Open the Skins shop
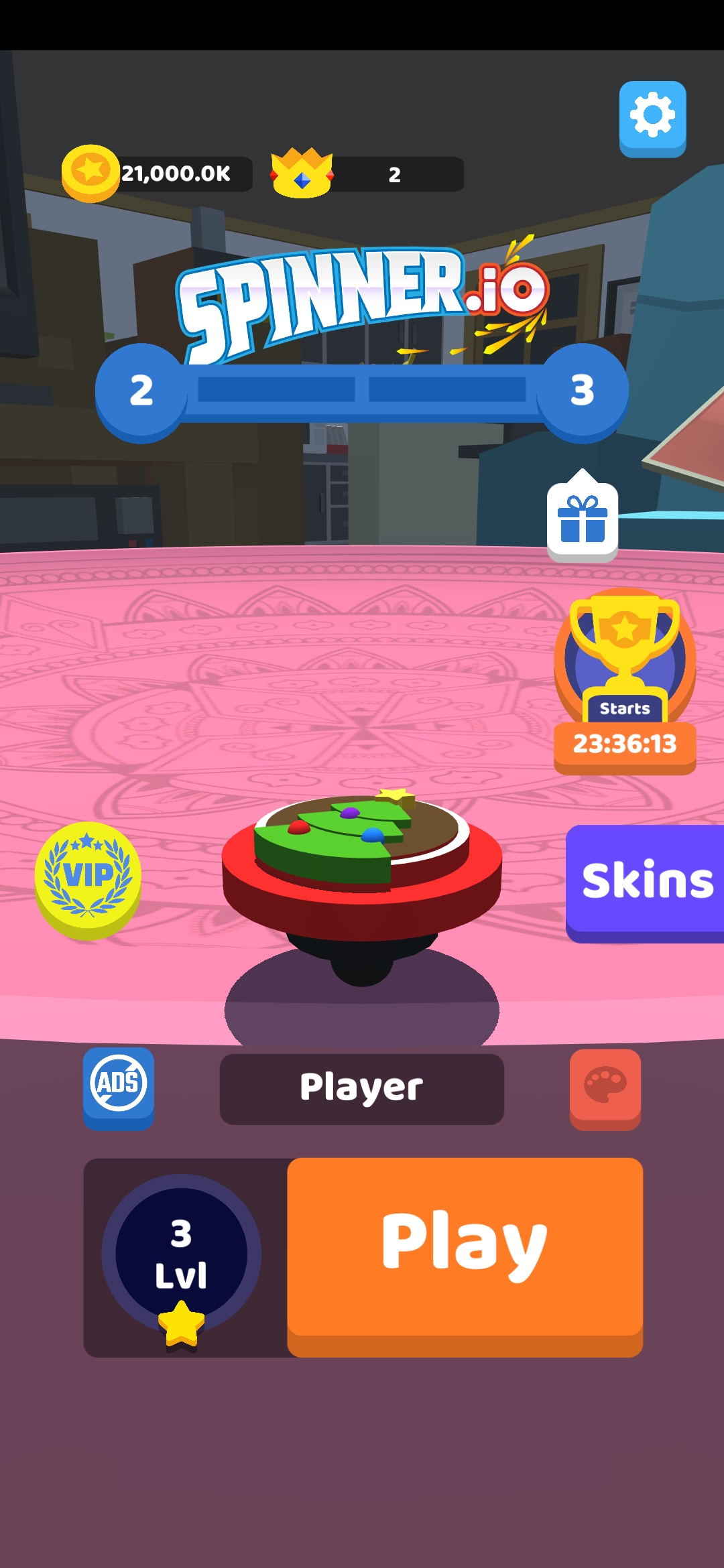 tap(645, 882)
